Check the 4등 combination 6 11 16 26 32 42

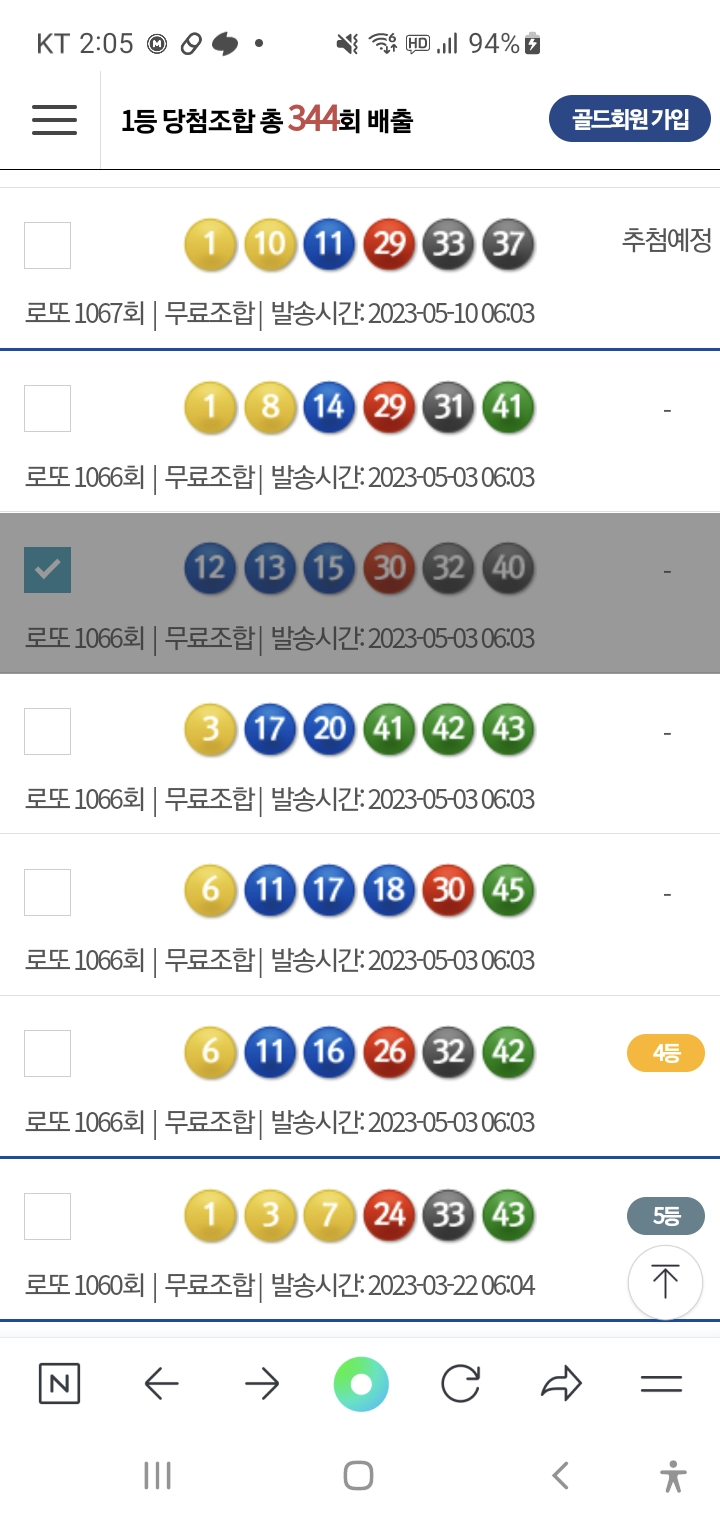pyautogui.click(x=47, y=1053)
